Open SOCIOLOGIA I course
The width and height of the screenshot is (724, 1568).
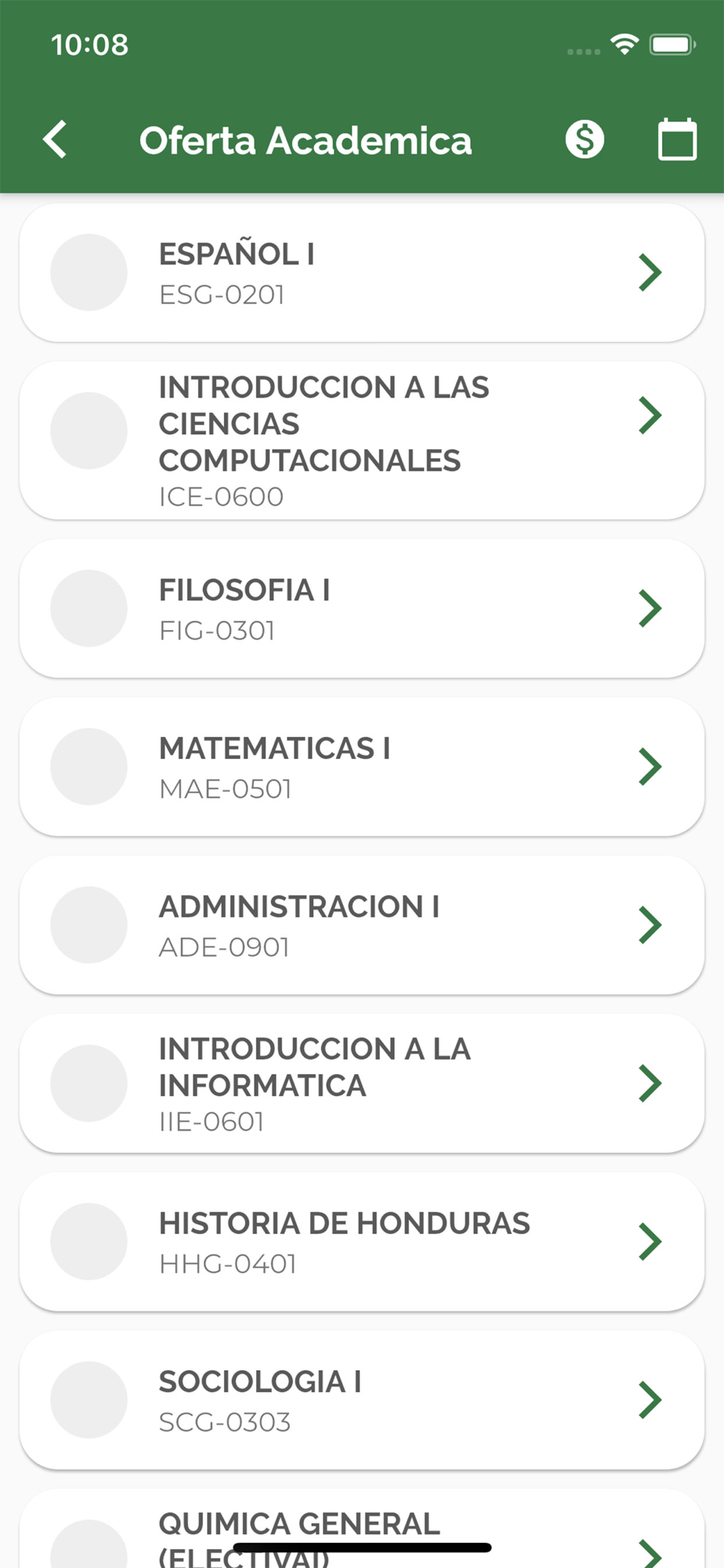pos(362,1400)
